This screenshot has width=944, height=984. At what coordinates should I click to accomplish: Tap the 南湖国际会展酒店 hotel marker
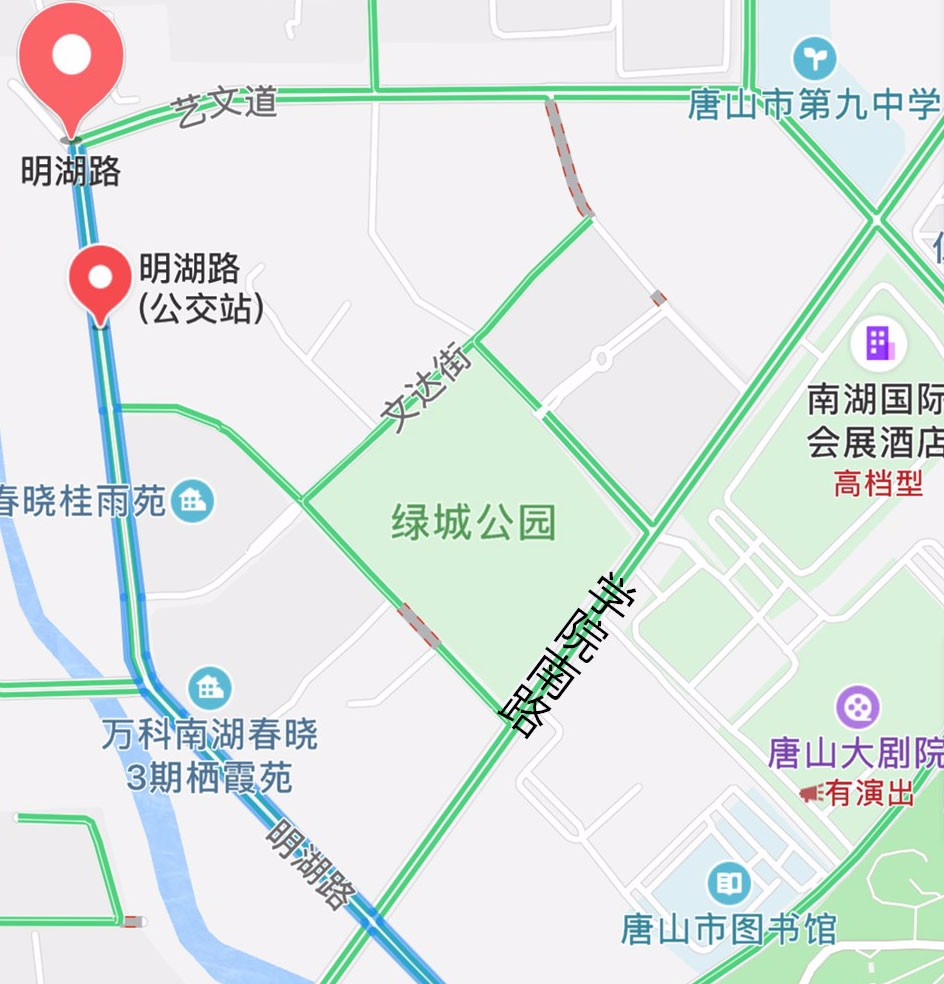(x=878, y=344)
